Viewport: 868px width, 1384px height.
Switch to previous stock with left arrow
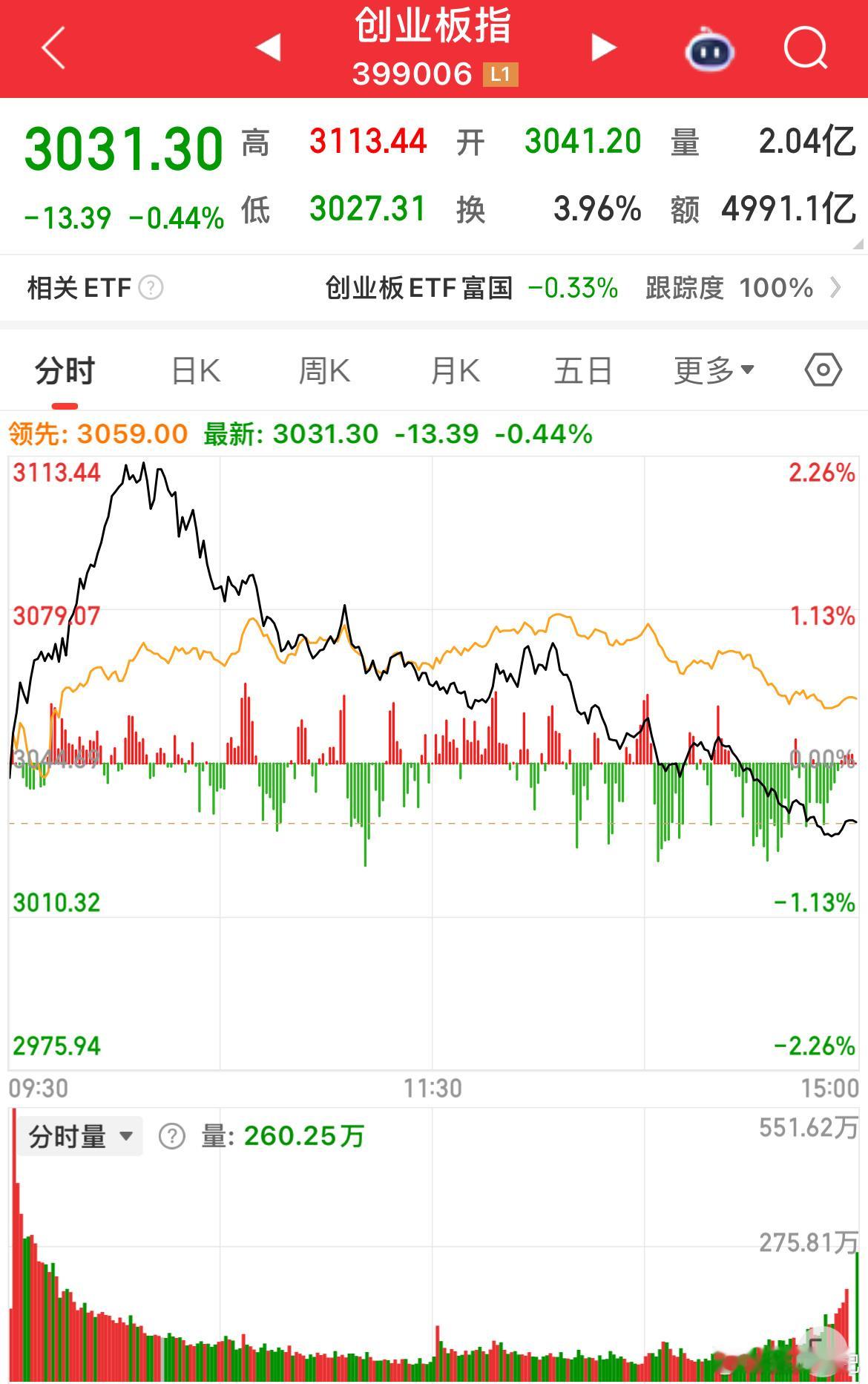269,46
